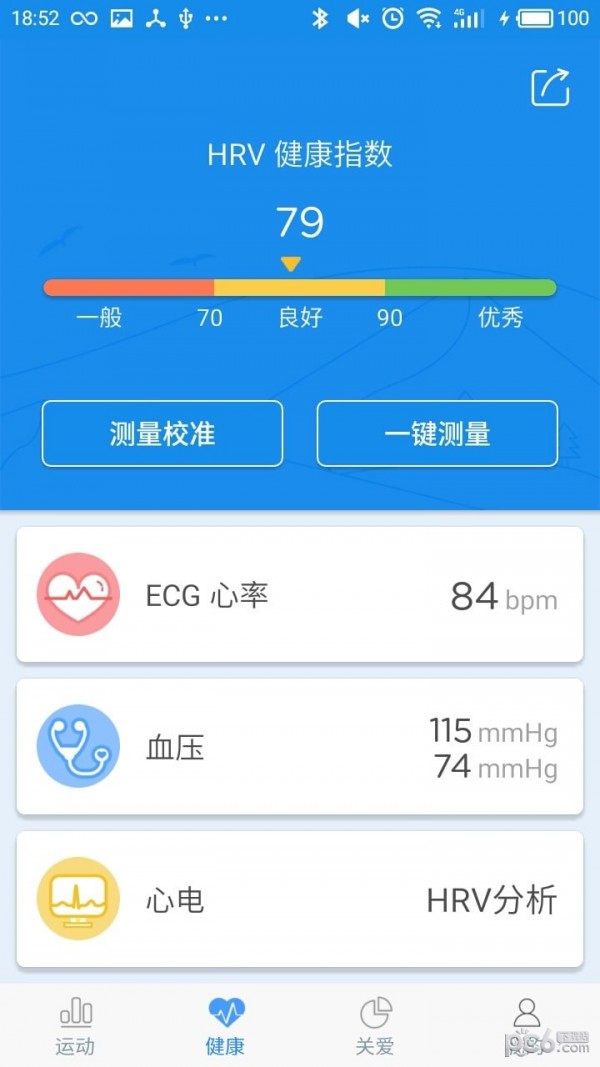The height and width of the screenshot is (1067, 600).
Task: Share the HRV health index
Action: pyautogui.click(x=549, y=87)
